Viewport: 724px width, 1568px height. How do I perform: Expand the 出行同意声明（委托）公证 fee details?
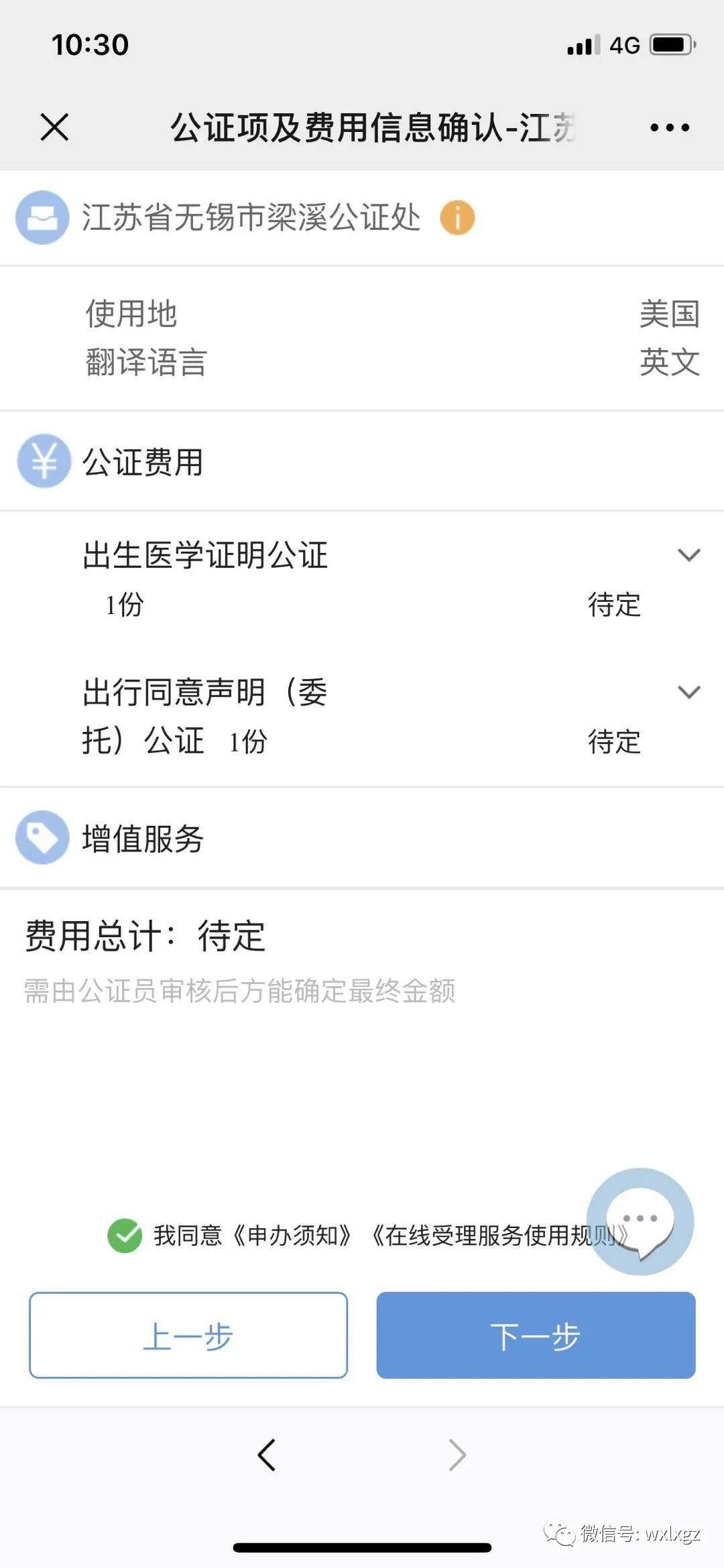coord(688,692)
